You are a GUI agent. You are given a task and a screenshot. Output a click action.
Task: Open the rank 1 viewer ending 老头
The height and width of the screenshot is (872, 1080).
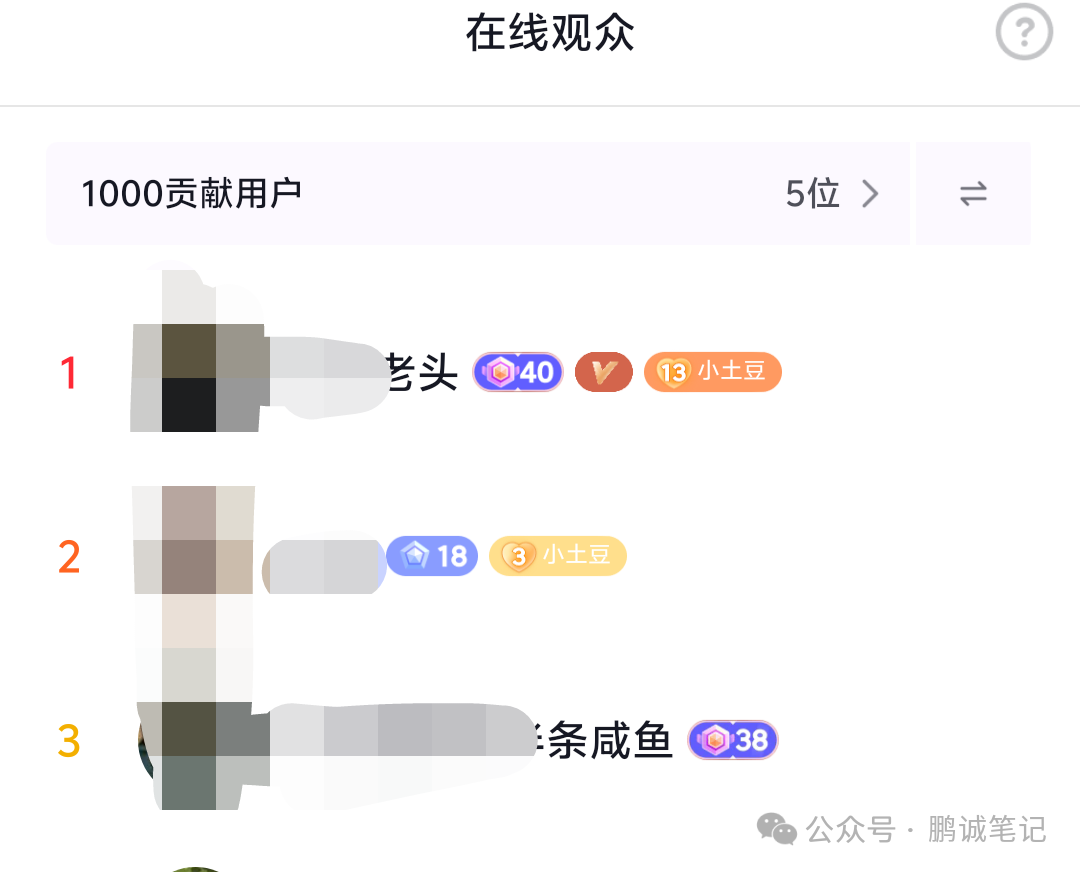tap(420, 373)
